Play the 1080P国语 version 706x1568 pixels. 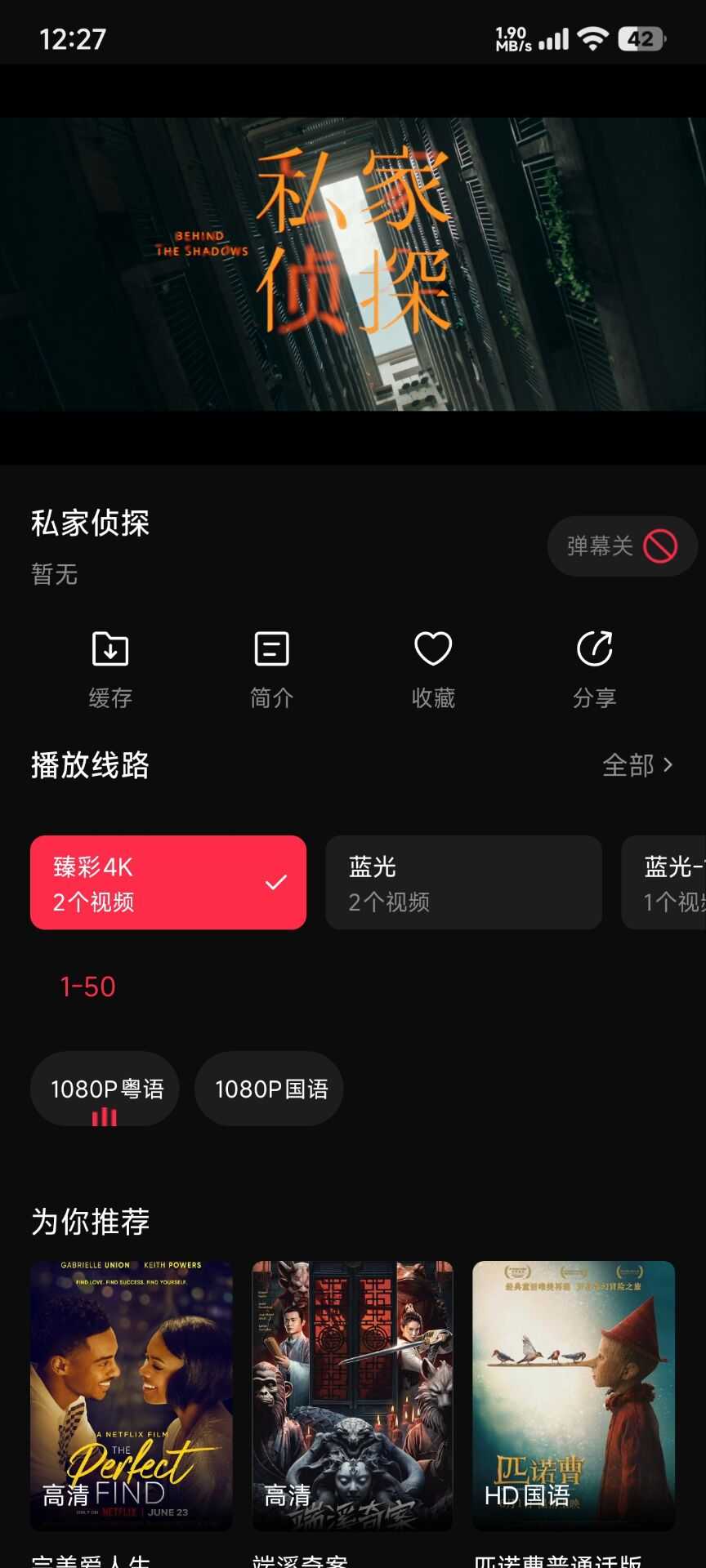point(270,1089)
